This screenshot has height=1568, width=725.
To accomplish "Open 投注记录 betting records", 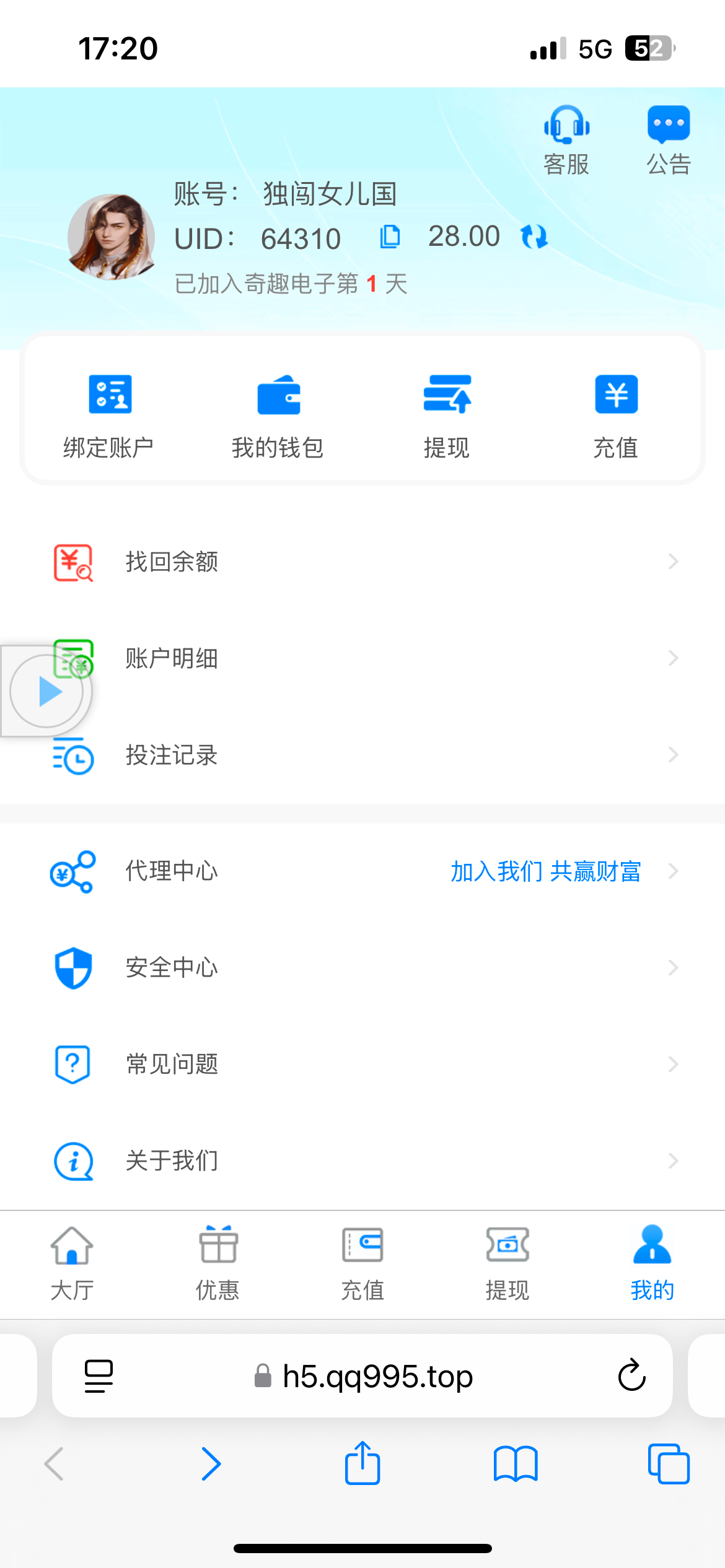I will point(362,755).
